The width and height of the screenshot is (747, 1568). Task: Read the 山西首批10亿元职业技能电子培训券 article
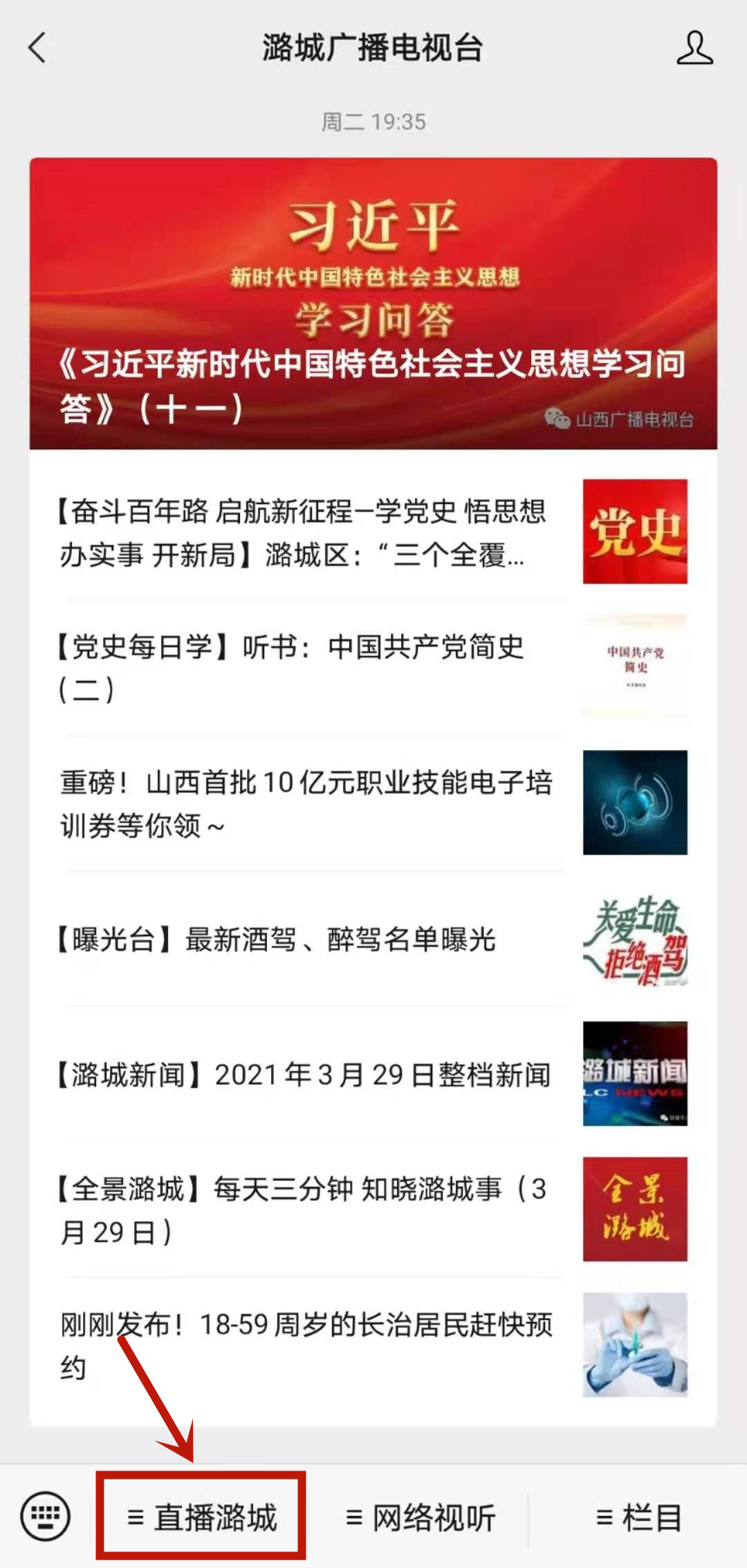point(304,803)
